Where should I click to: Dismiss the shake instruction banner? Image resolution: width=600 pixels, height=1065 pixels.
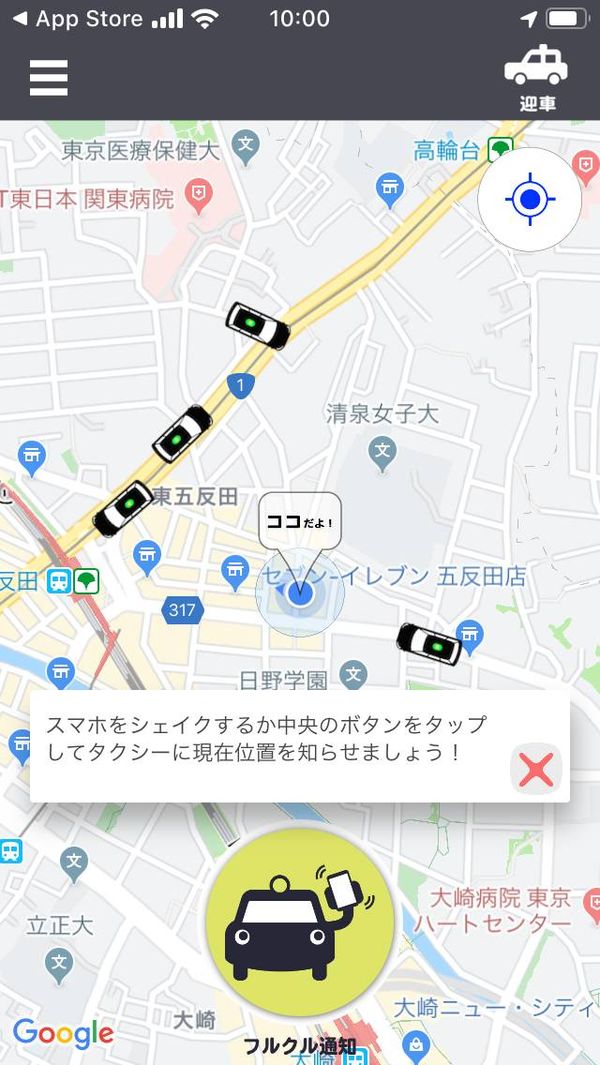pyautogui.click(x=536, y=770)
